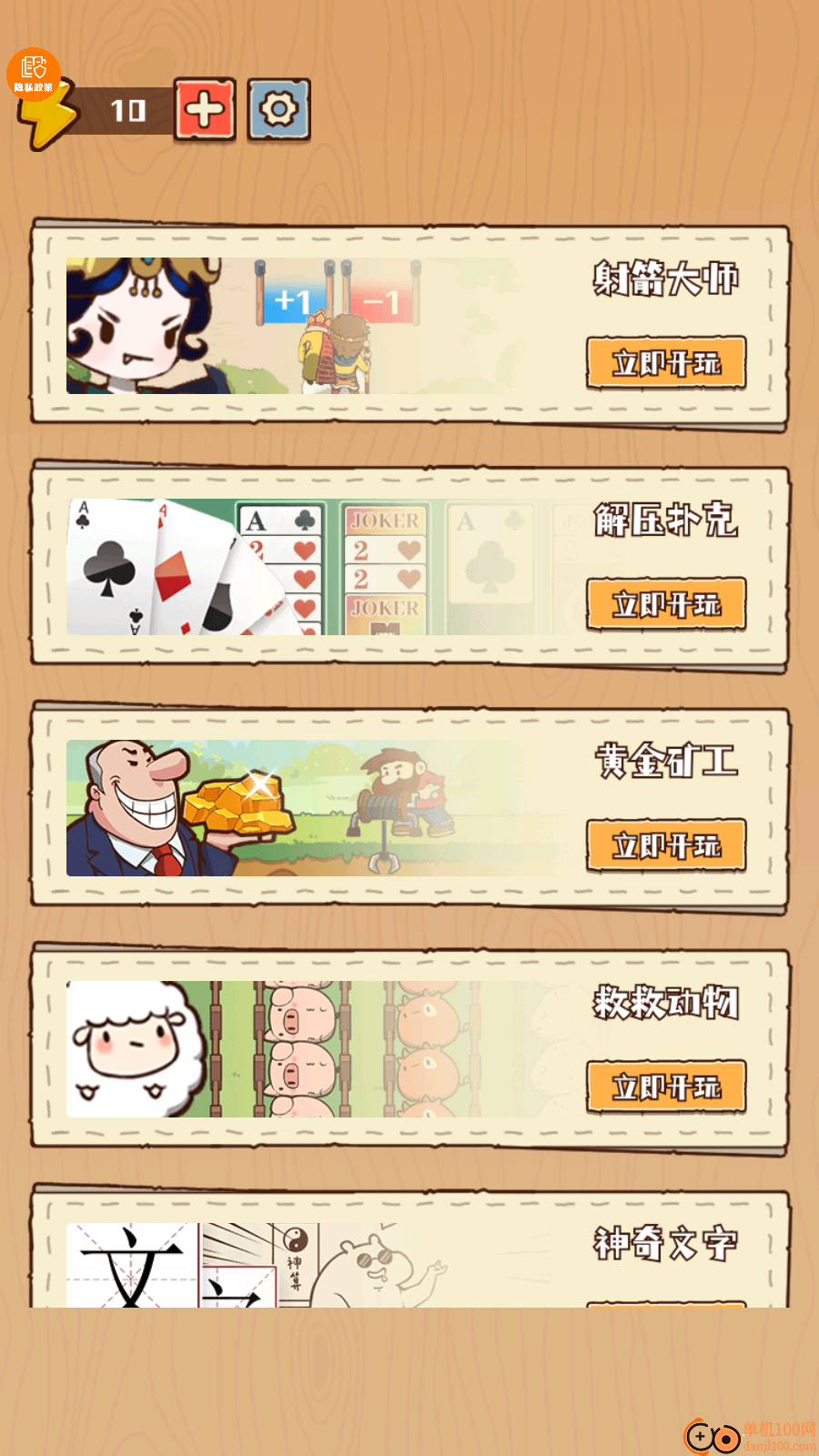Select the 解压扑克 card picture
This screenshot has width=819, height=1456.
pyautogui.click(x=291, y=567)
